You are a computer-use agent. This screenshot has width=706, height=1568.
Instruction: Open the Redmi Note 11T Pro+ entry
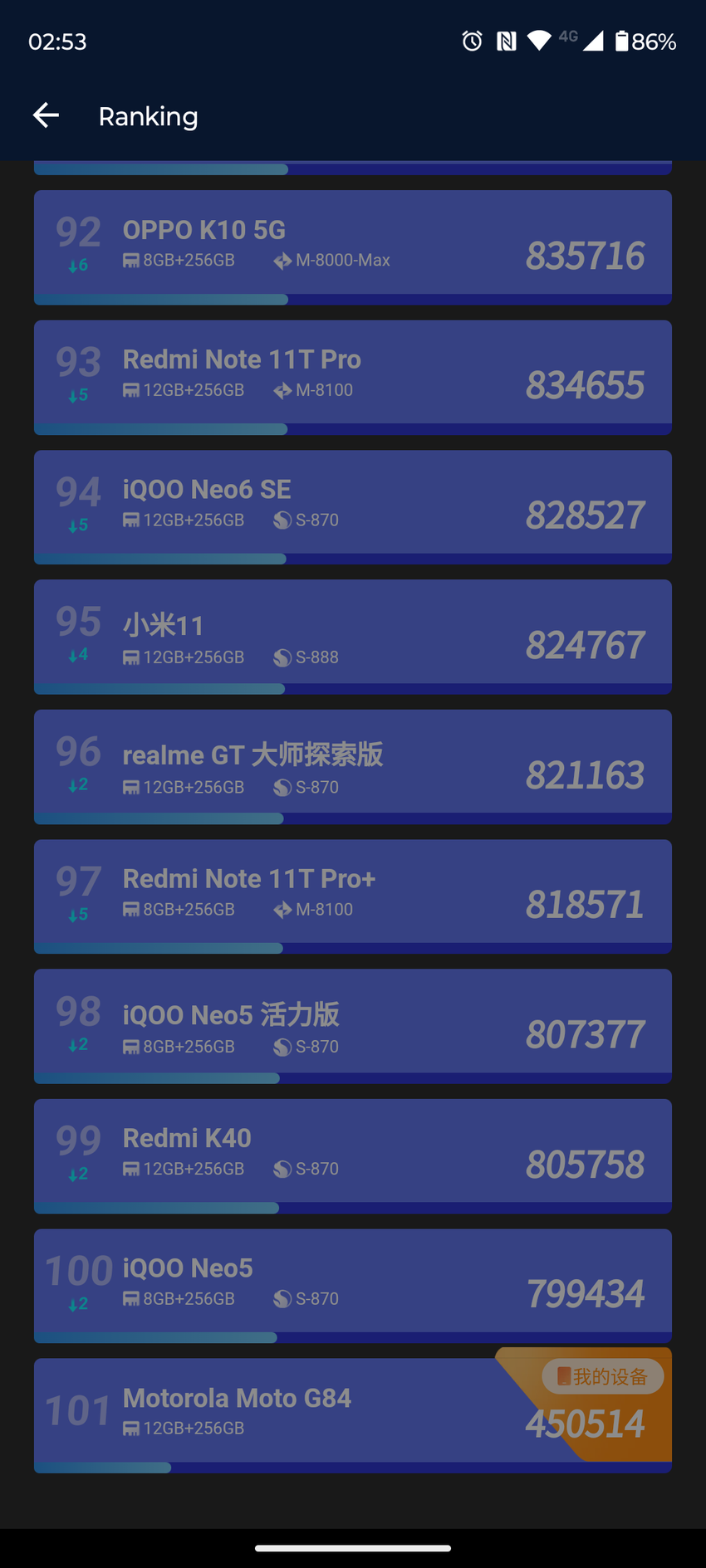[352, 895]
